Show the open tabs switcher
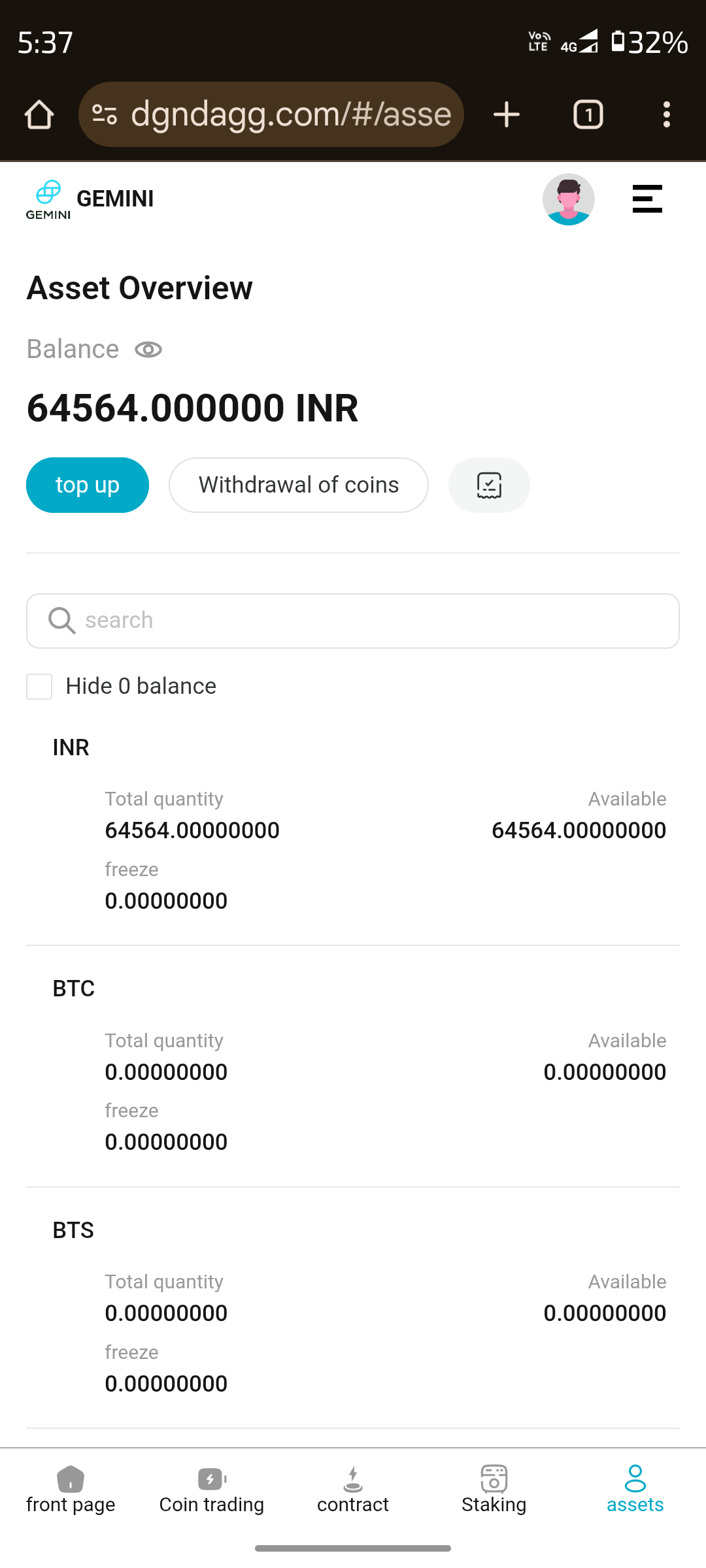Viewport: 706px width, 1568px height. click(588, 115)
